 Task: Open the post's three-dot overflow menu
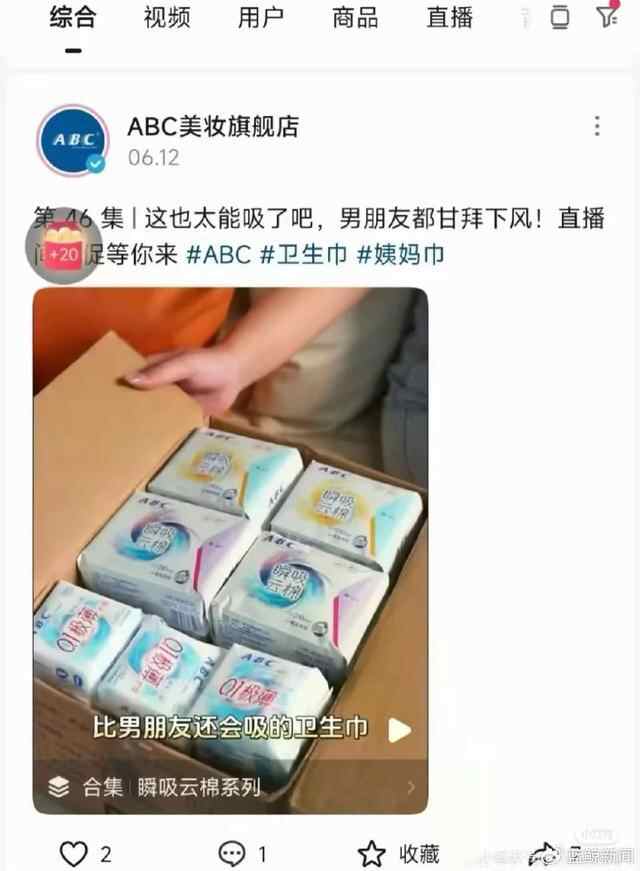pos(597,126)
